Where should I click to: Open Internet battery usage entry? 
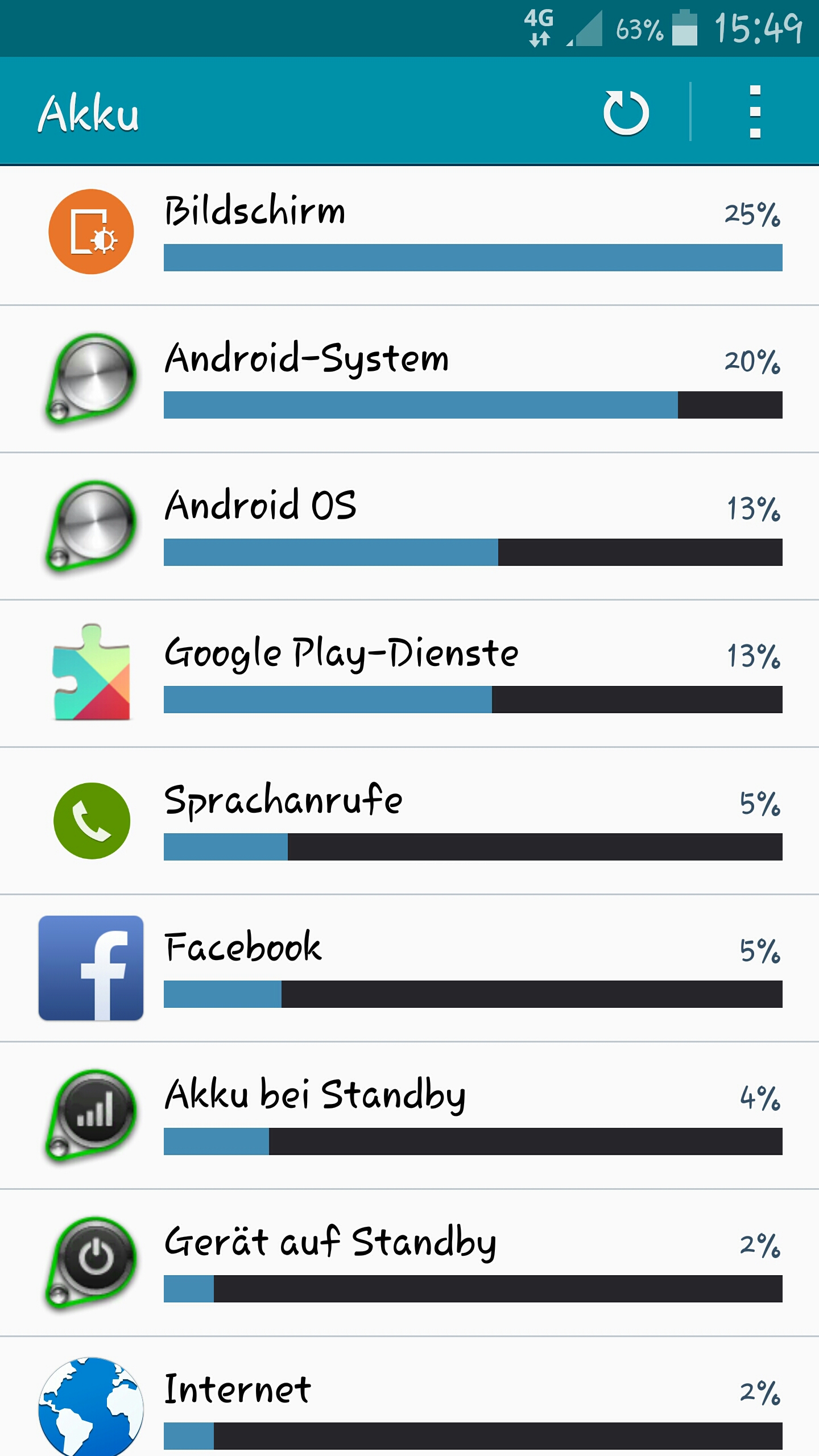tap(409, 1397)
